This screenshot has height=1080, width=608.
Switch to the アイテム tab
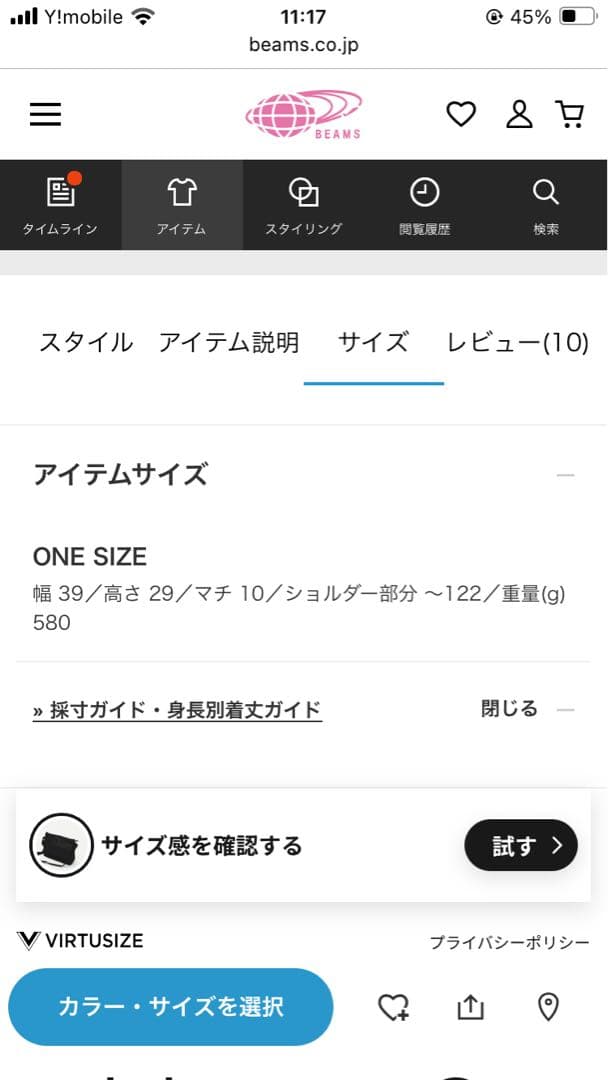(x=182, y=205)
